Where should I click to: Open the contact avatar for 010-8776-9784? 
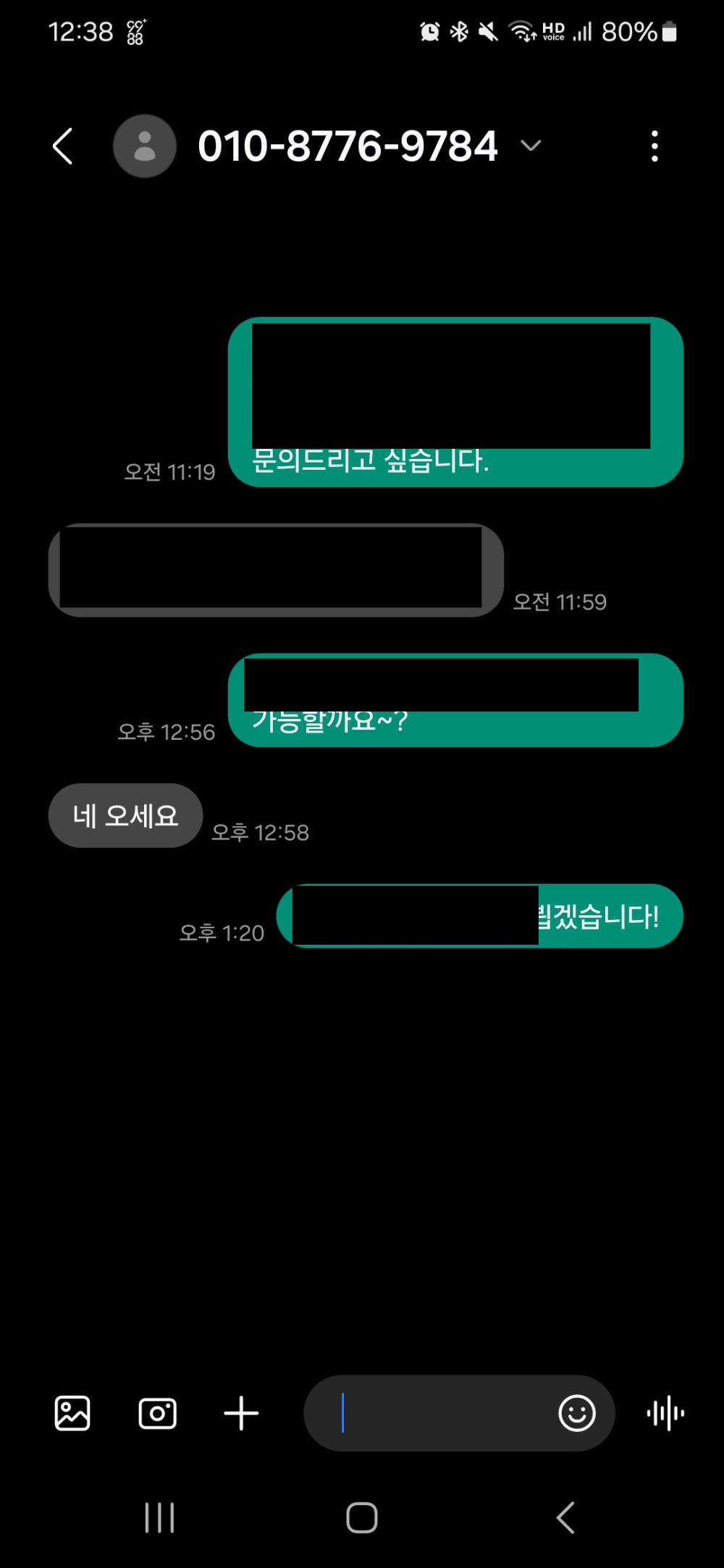pos(145,146)
